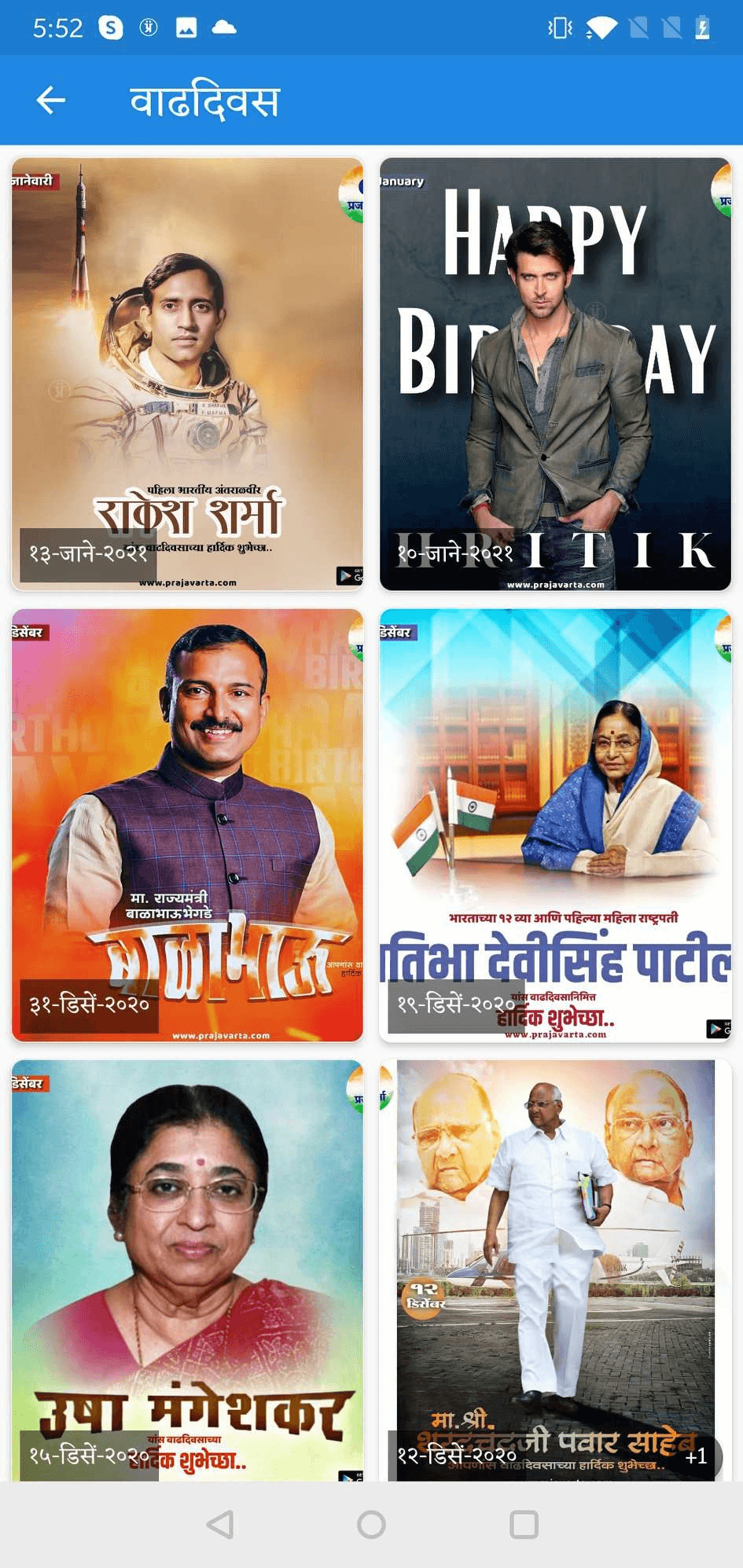Open the Sharad Pawar Saheb card
The width and height of the screenshot is (743, 1568).
(x=555, y=1269)
